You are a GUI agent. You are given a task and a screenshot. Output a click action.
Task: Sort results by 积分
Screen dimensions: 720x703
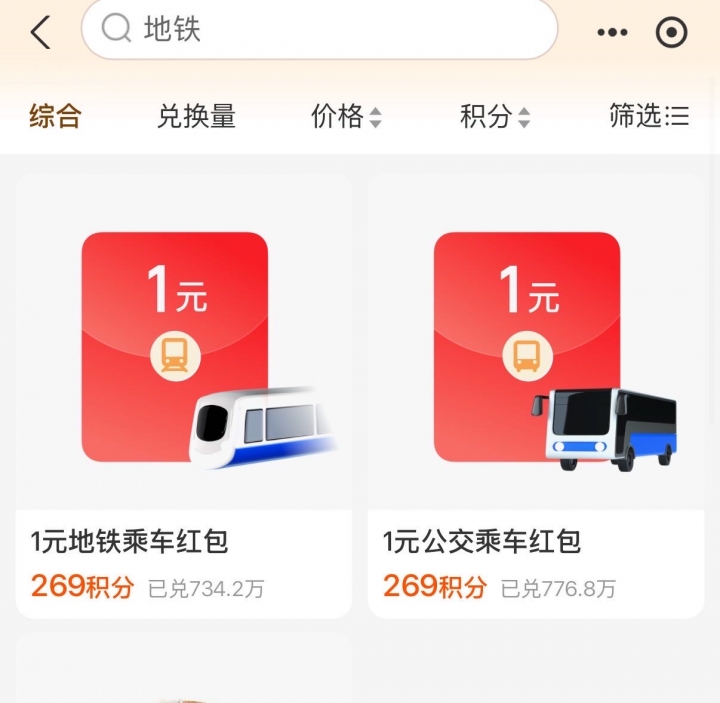(x=495, y=117)
